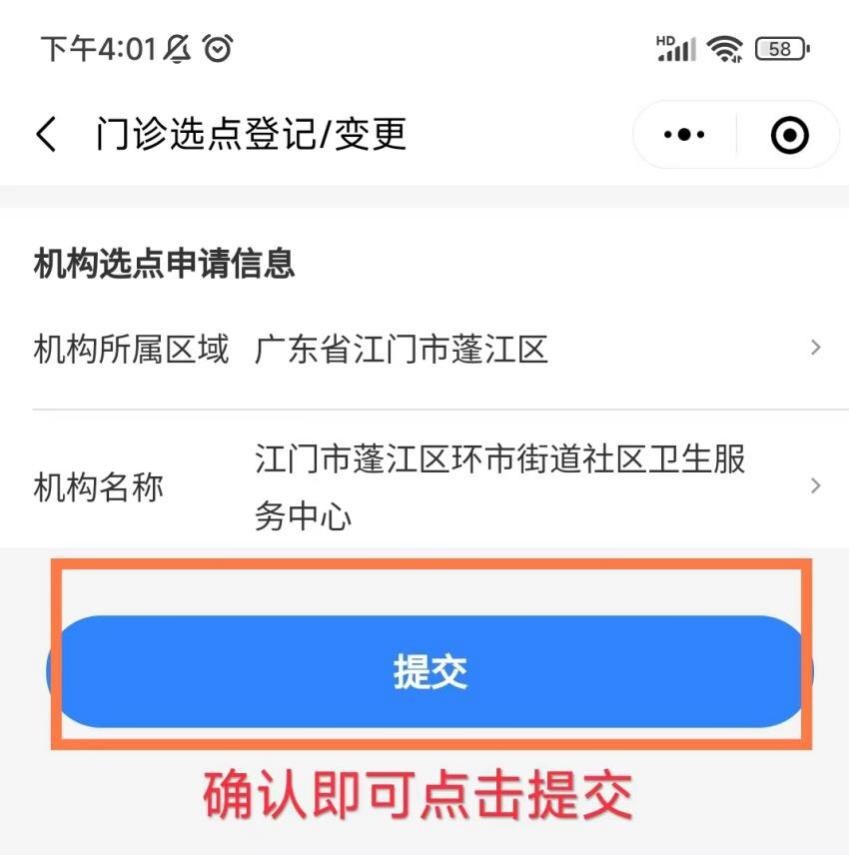Tap the blue 提交 button

click(x=430, y=672)
